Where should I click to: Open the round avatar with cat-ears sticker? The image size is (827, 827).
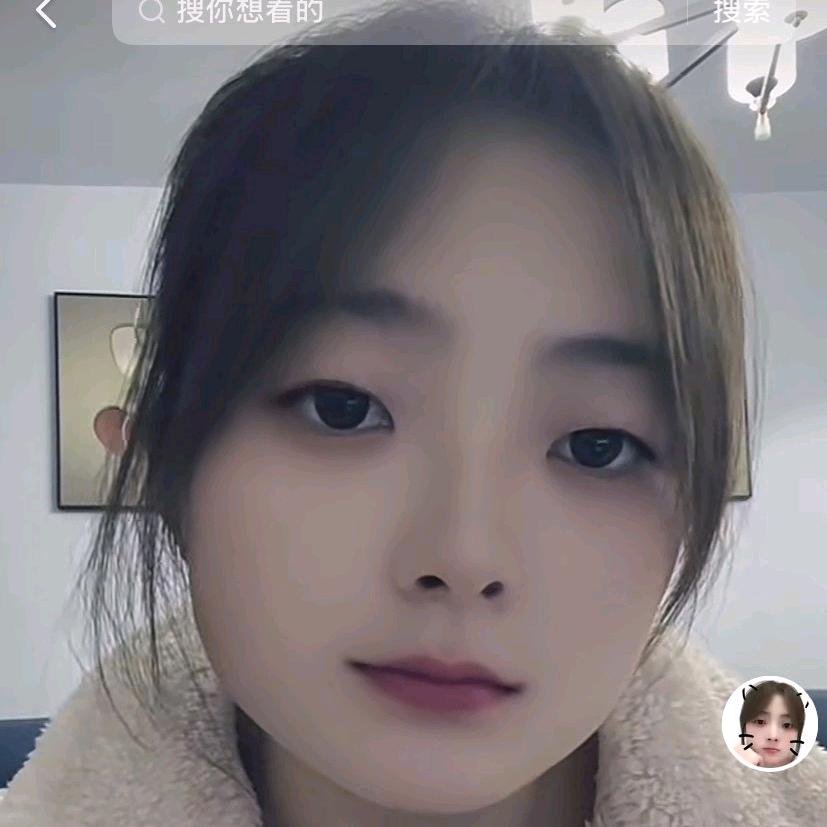coord(769,724)
